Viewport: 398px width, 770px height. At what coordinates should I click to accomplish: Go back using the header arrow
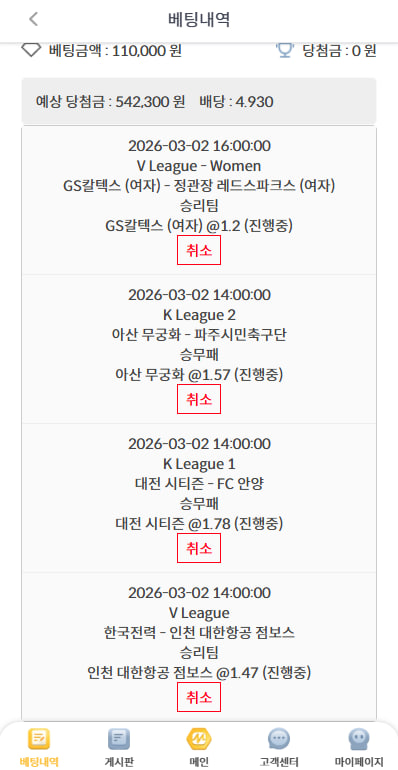(x=33, y=19)
